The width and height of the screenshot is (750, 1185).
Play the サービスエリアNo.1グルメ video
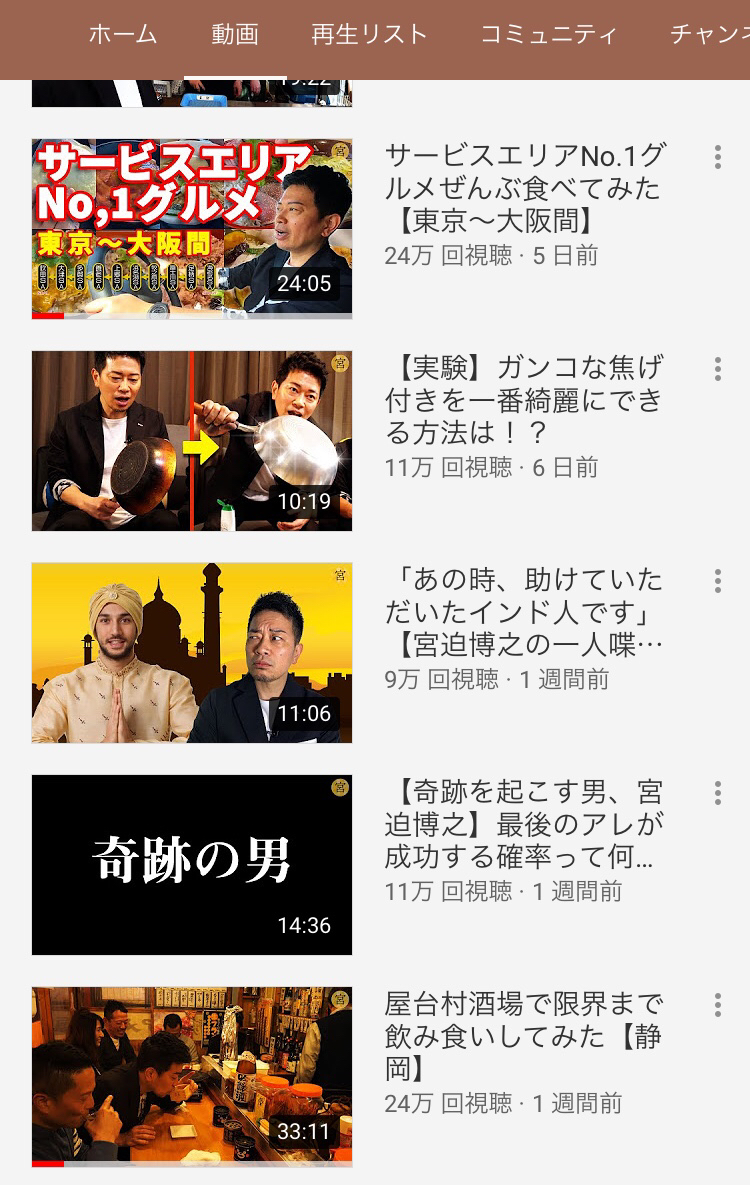pos(192,229)
